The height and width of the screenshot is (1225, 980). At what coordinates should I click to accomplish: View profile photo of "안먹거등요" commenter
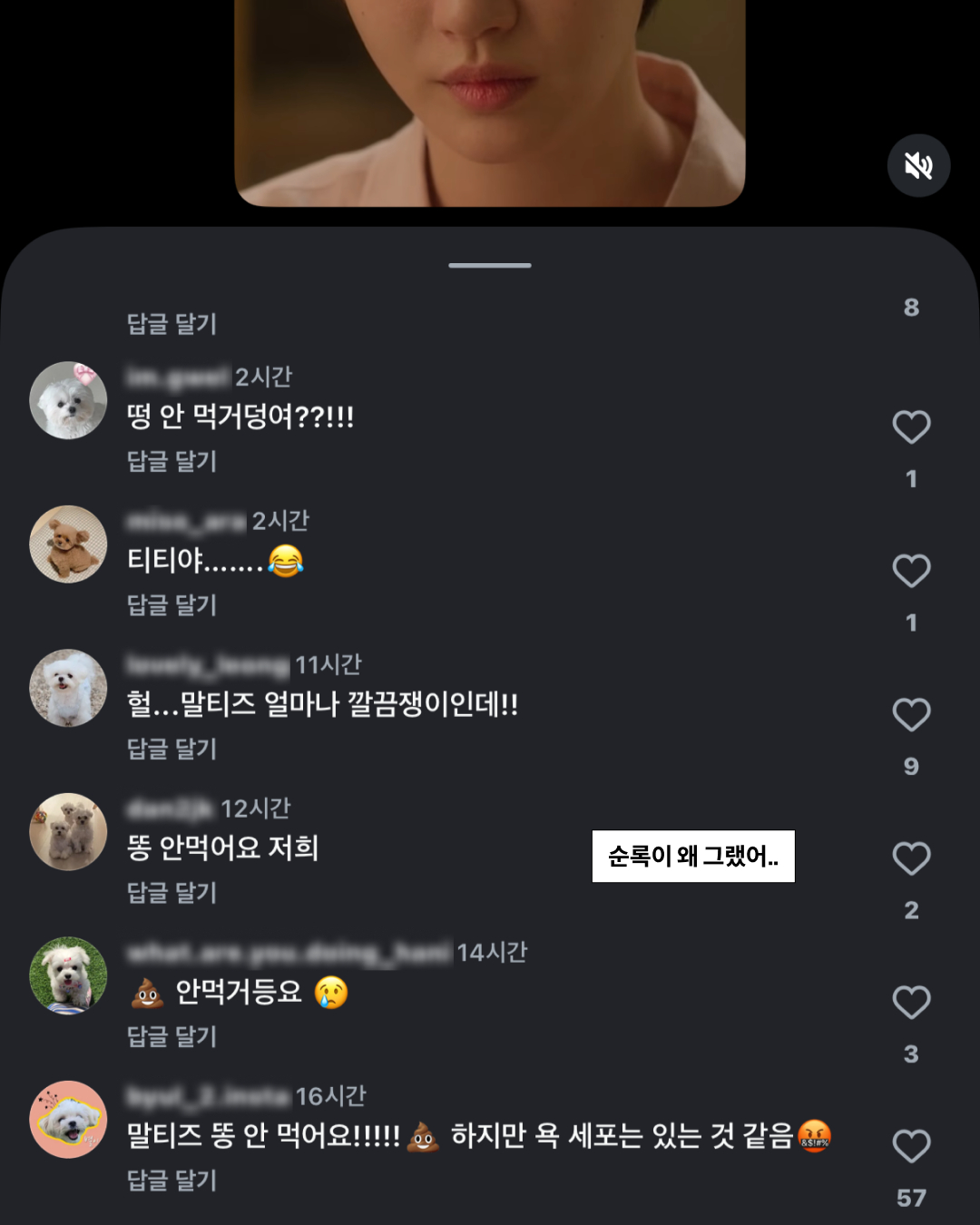[68, 975]
